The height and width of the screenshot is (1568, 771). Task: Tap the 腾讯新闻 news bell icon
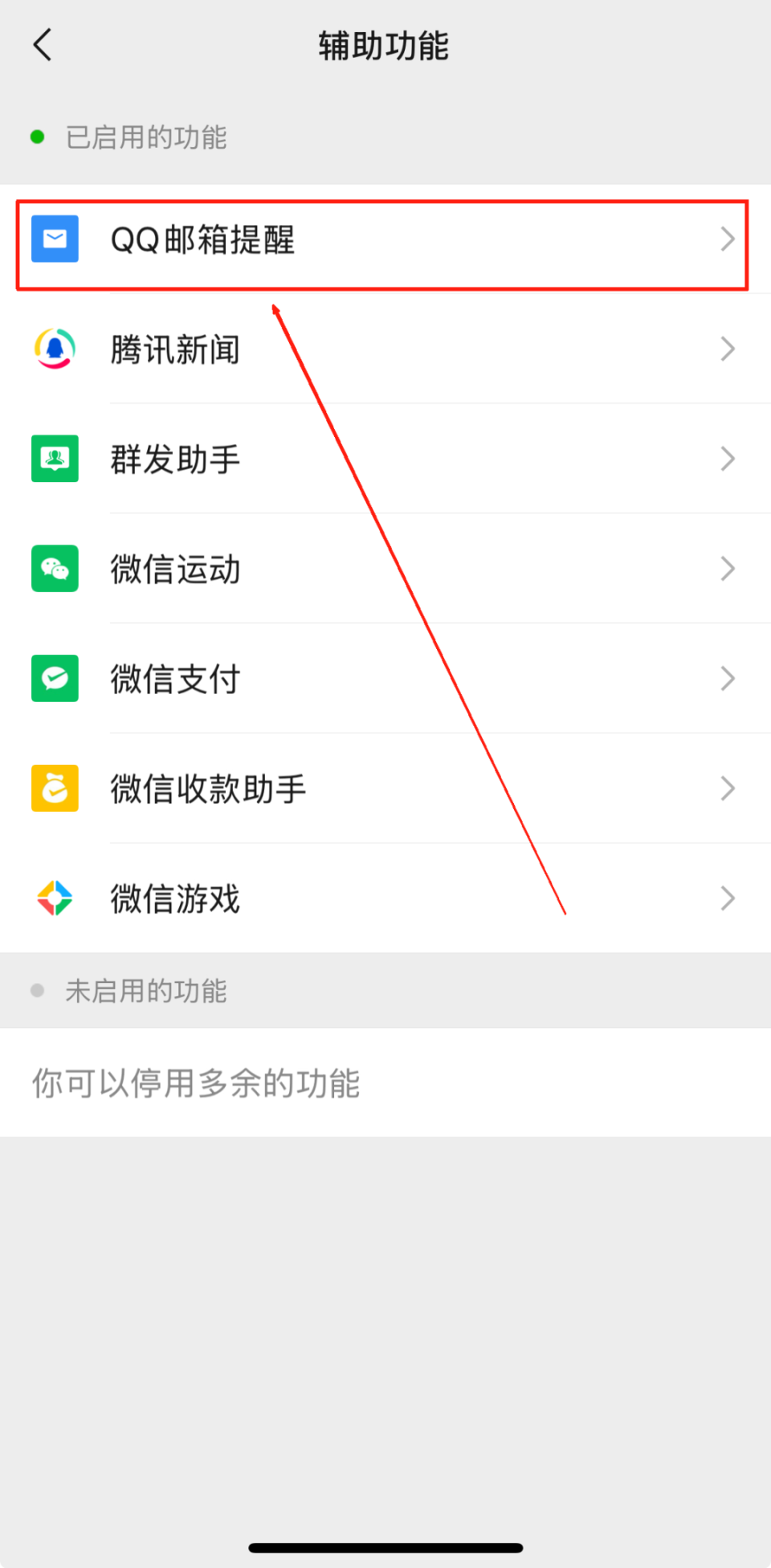click(54, 349)
